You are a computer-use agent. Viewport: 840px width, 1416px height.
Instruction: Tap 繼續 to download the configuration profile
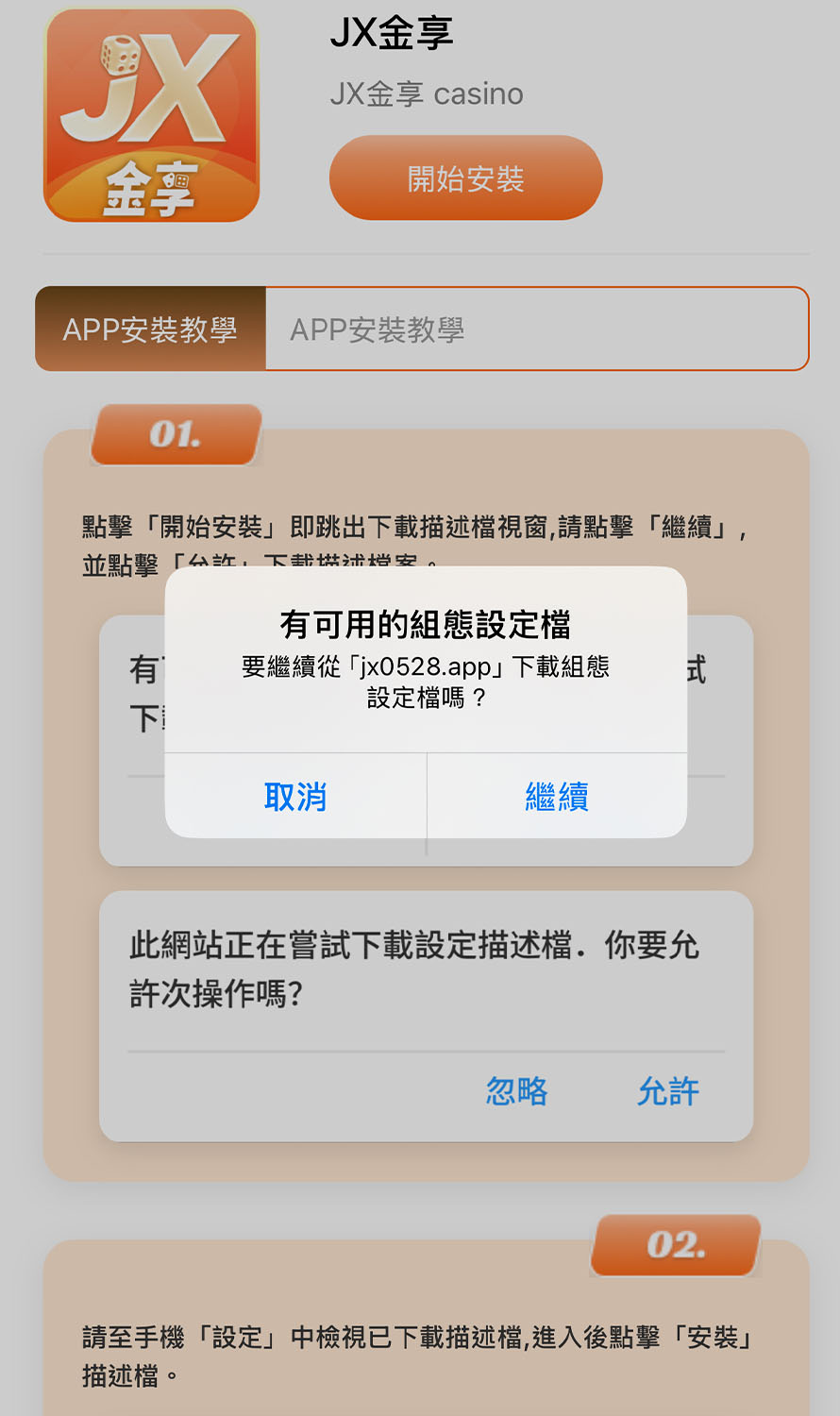tap(557, 797)
